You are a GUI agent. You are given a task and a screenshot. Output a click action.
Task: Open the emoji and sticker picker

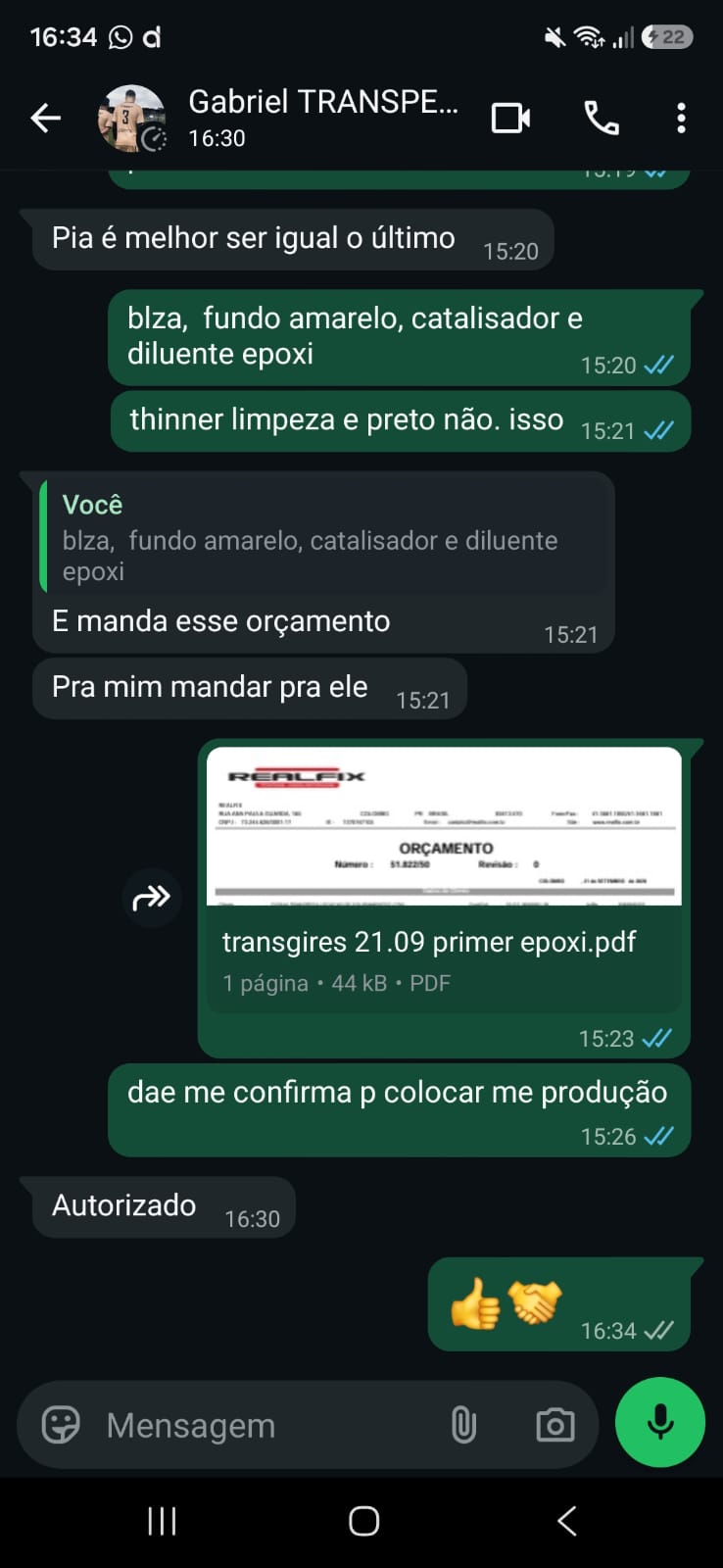[61, 1425]
